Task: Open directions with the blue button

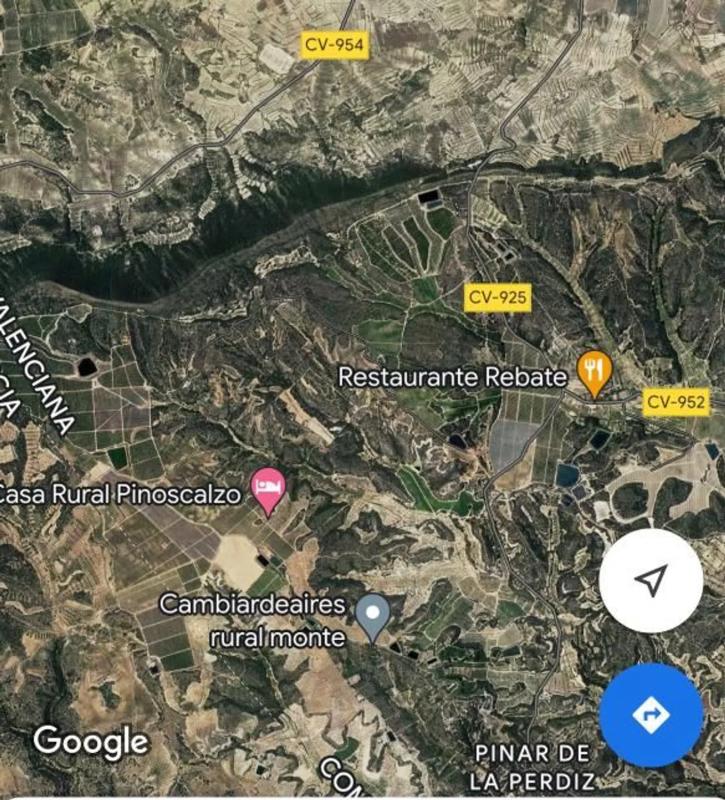Action: [x=651, y=715]
